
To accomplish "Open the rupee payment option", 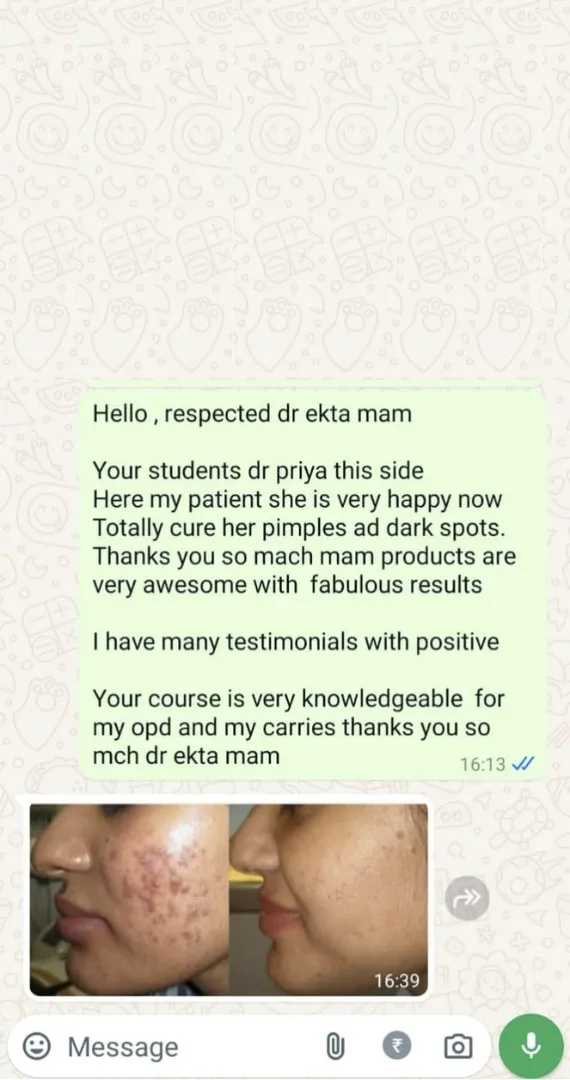I will tap(397, 1047).
